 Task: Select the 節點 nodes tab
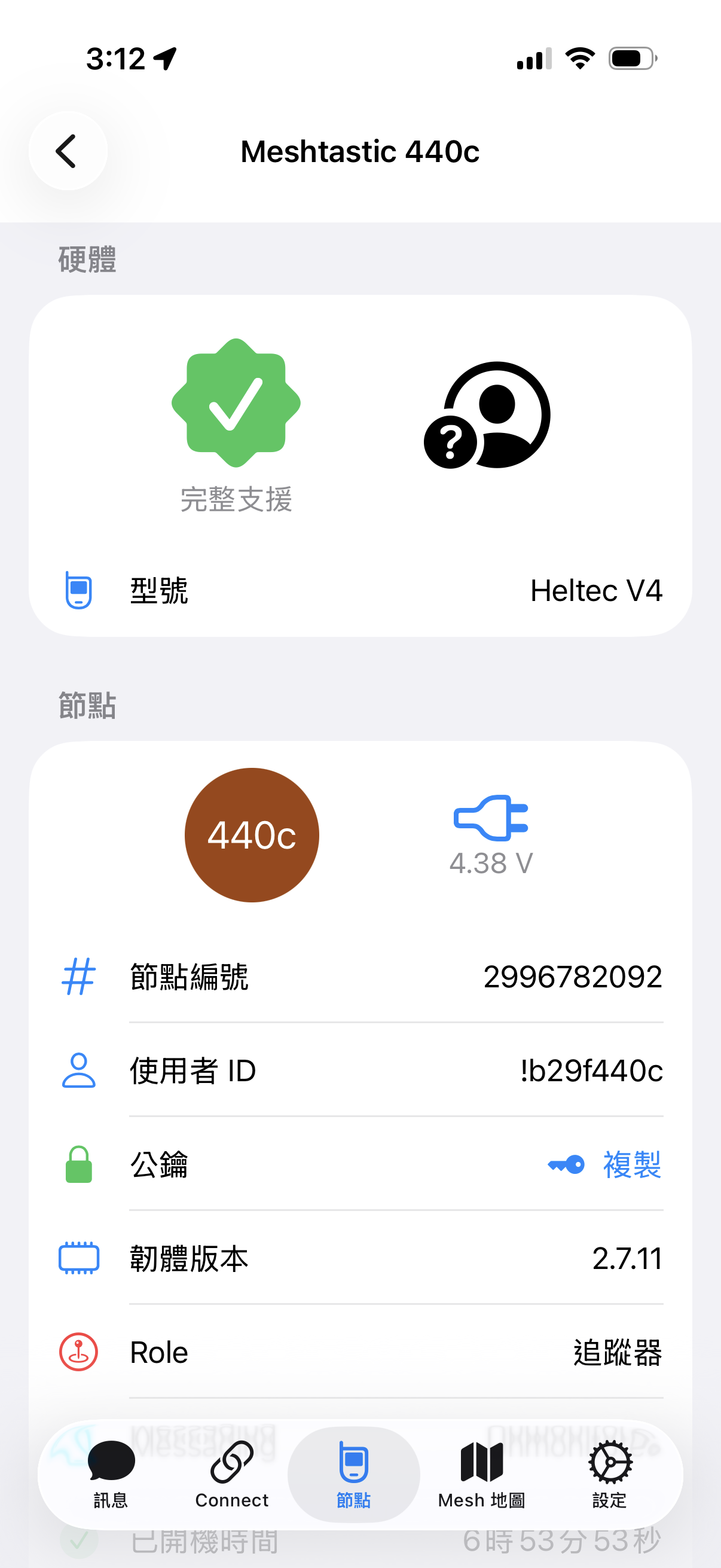tap(353, 1474)
